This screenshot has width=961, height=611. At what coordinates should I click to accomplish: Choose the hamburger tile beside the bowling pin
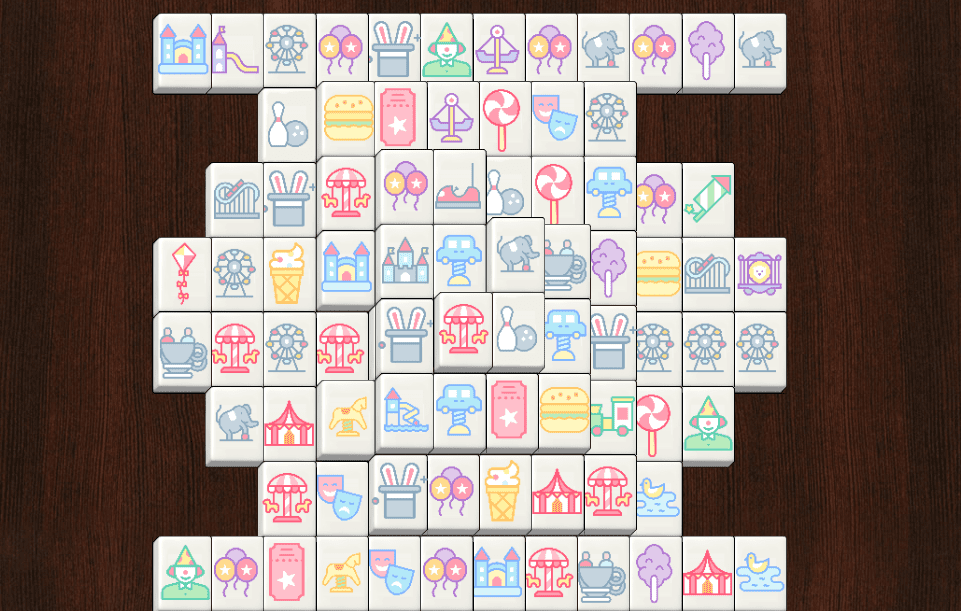[346, 118]
